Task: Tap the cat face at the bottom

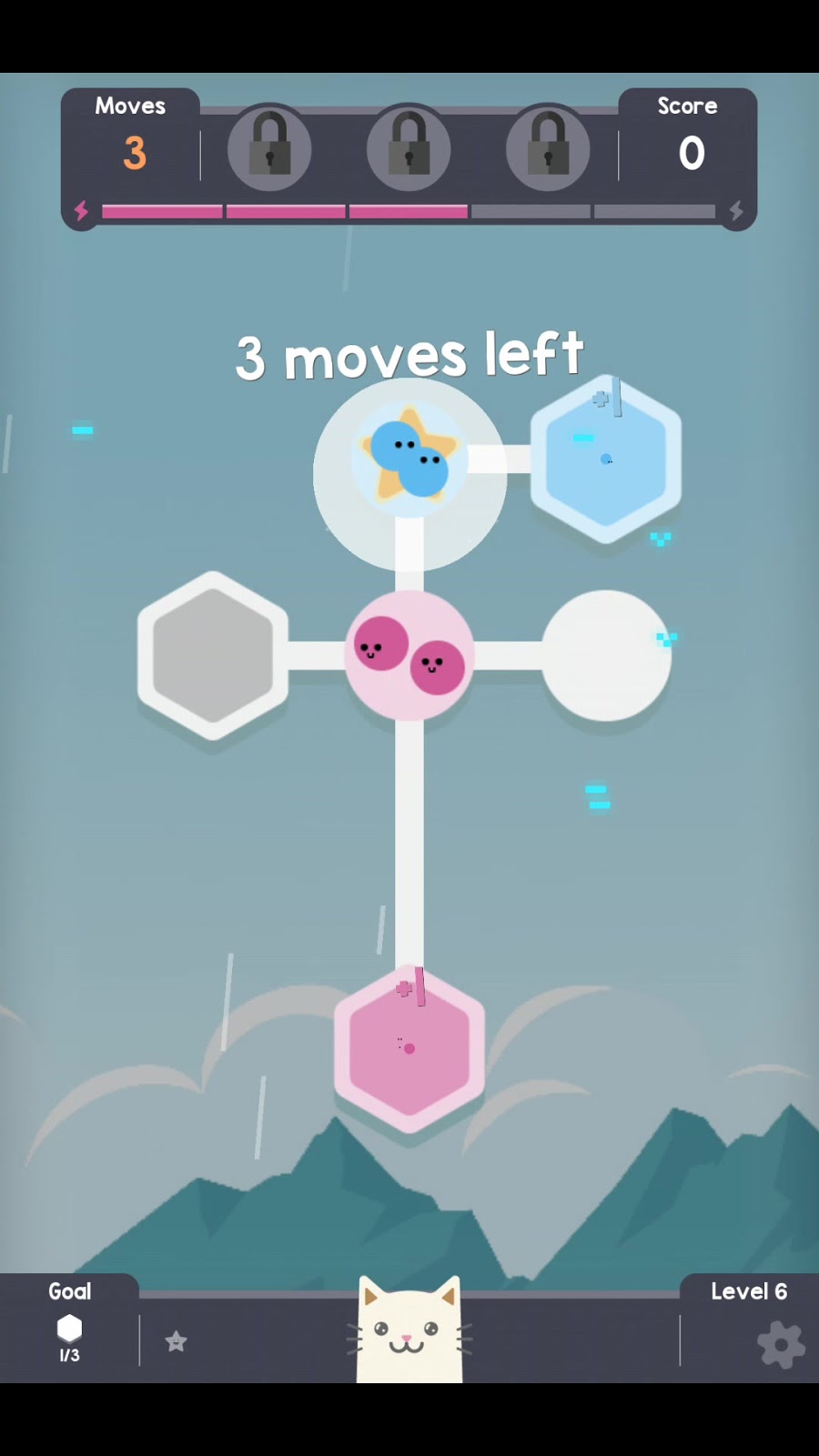Action: 409,1333
